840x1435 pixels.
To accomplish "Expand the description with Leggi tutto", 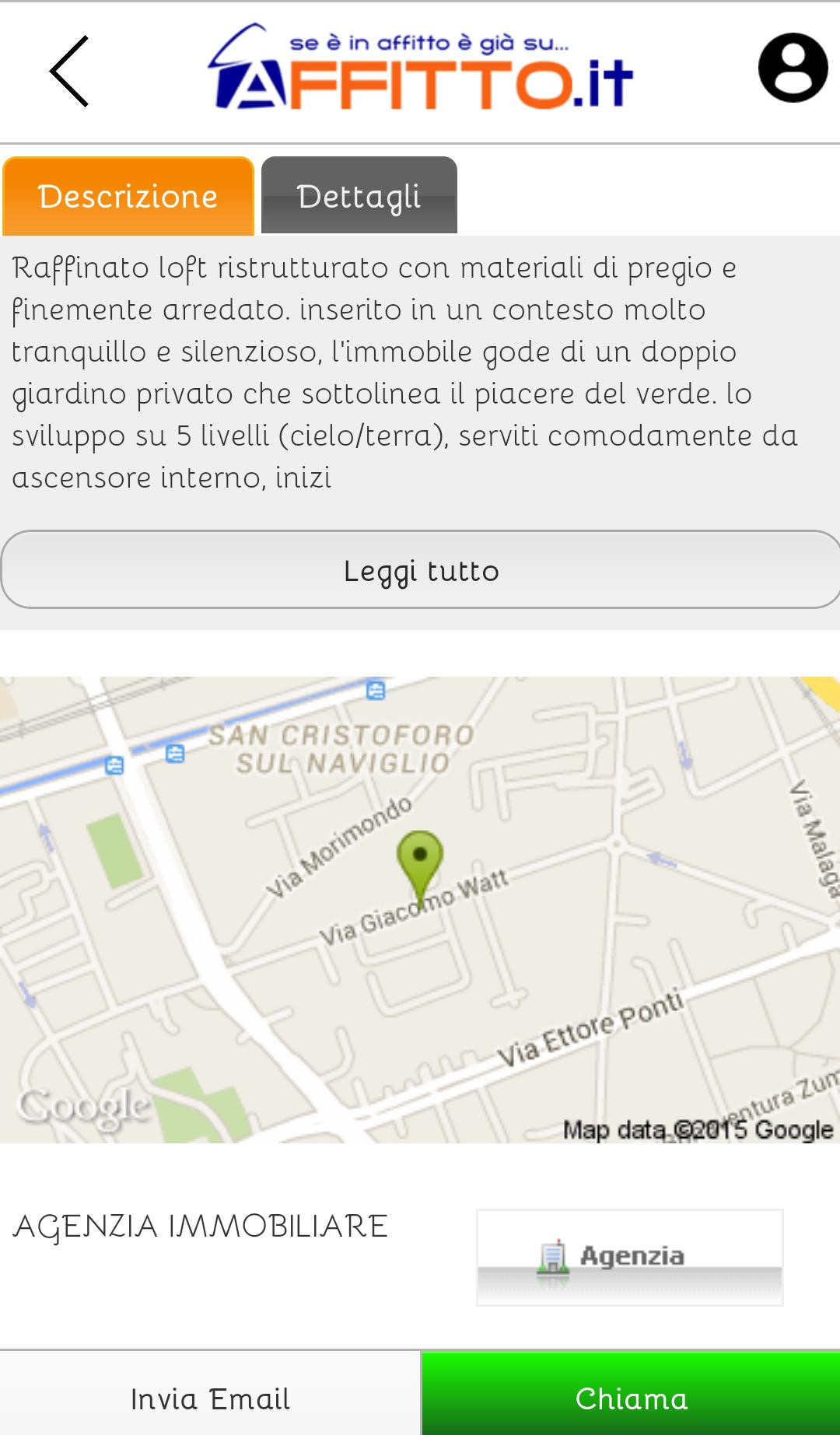I will (420, 569).
